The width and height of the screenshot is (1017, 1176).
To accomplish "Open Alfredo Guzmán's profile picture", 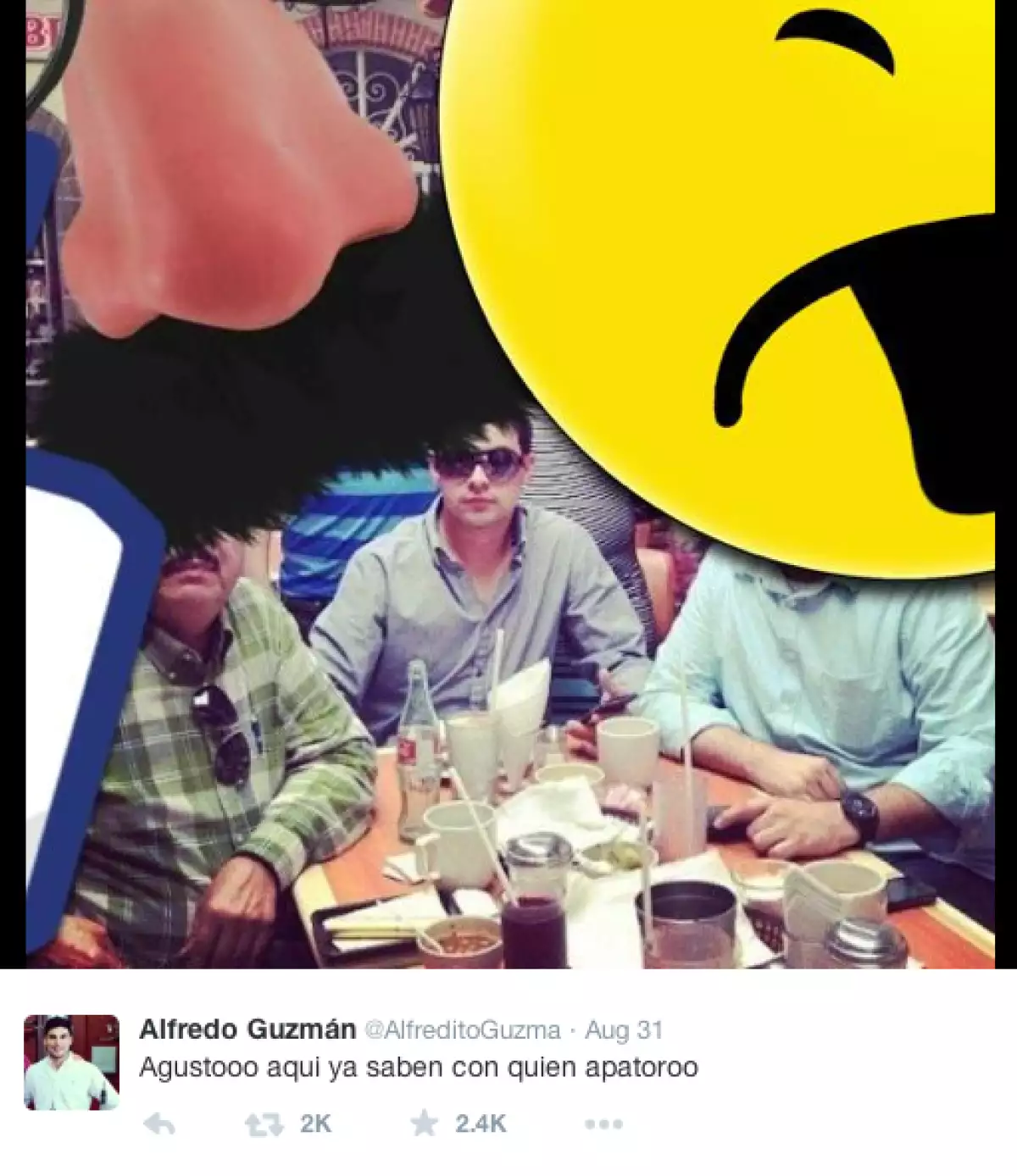I will coord(71,1062).
